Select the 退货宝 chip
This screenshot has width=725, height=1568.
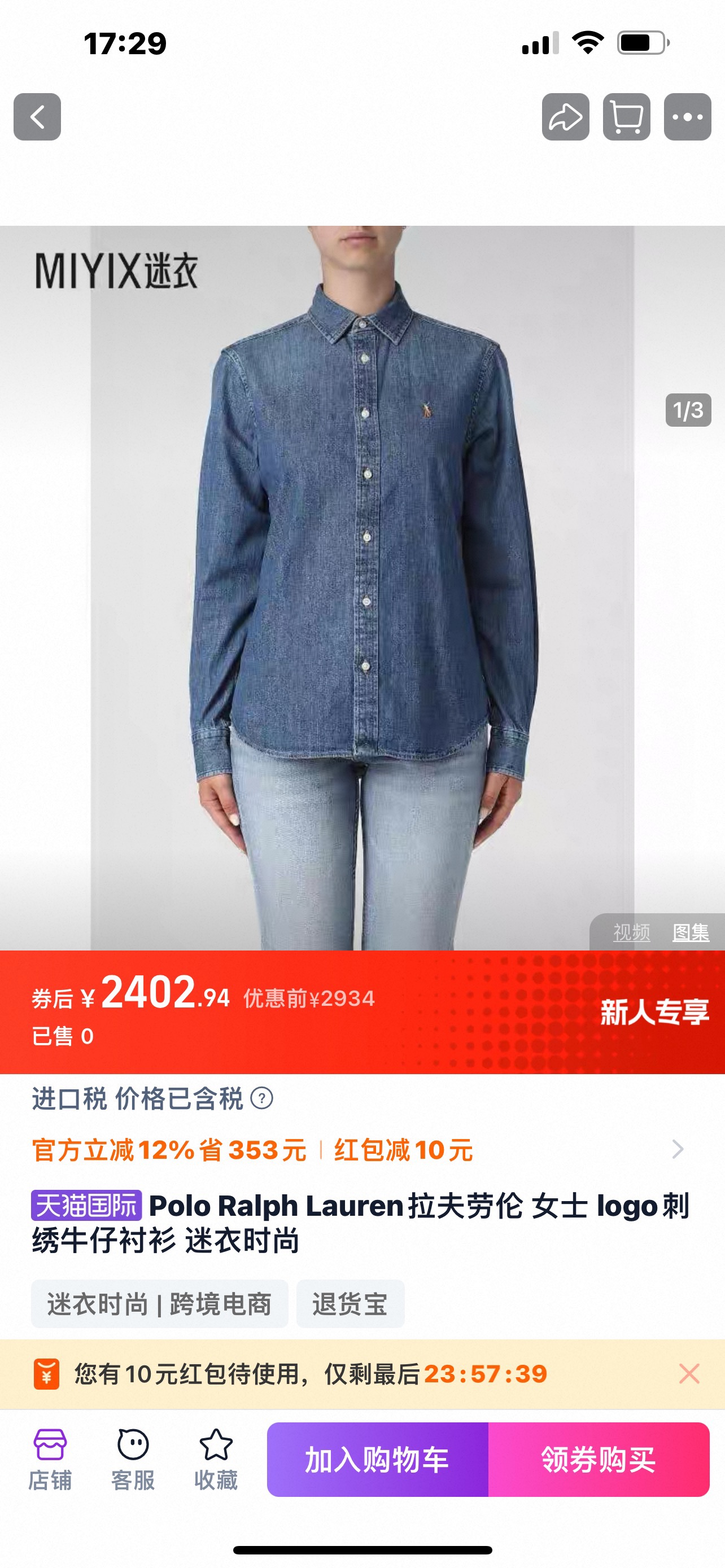[350, 1304]
